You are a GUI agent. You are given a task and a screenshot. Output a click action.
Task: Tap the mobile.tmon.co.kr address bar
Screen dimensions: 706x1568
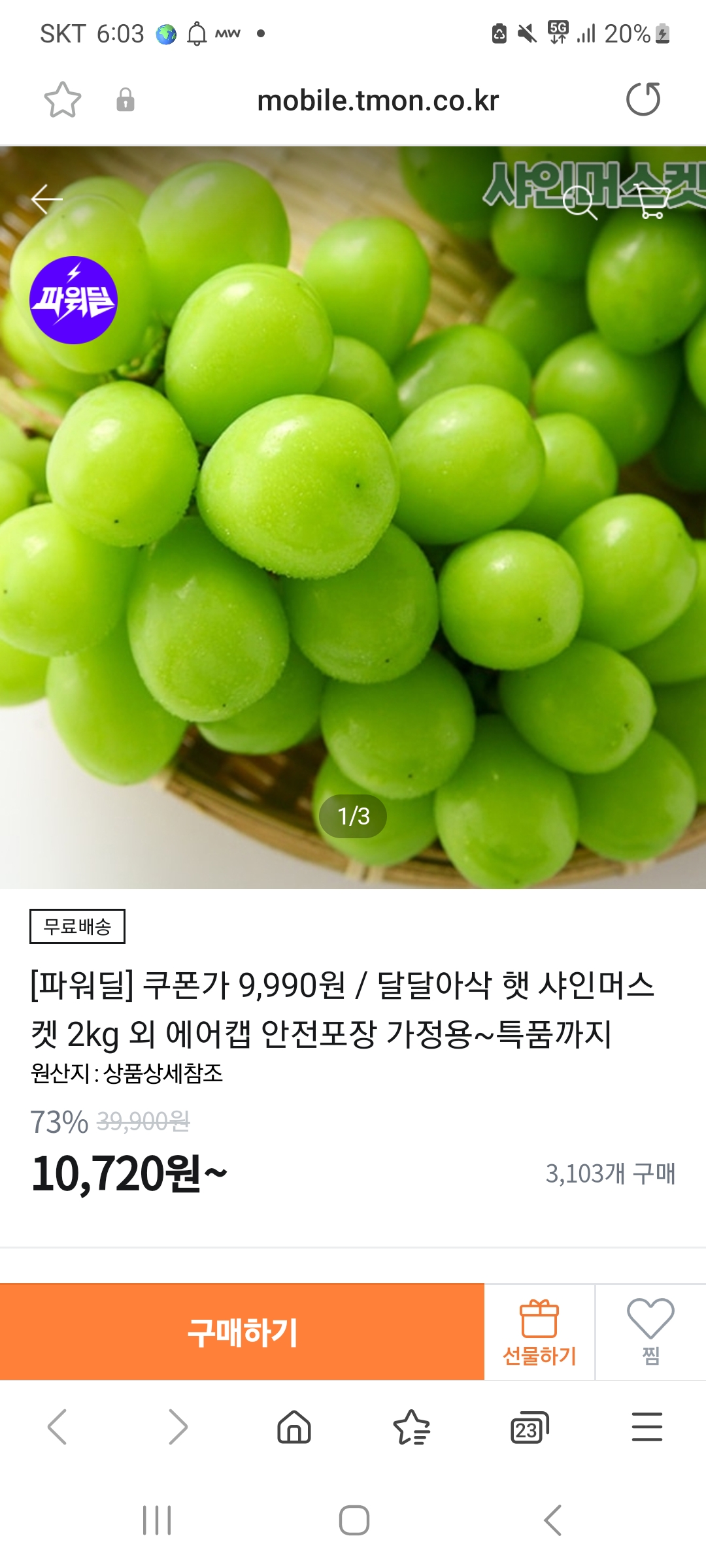(x=378, y=101)
